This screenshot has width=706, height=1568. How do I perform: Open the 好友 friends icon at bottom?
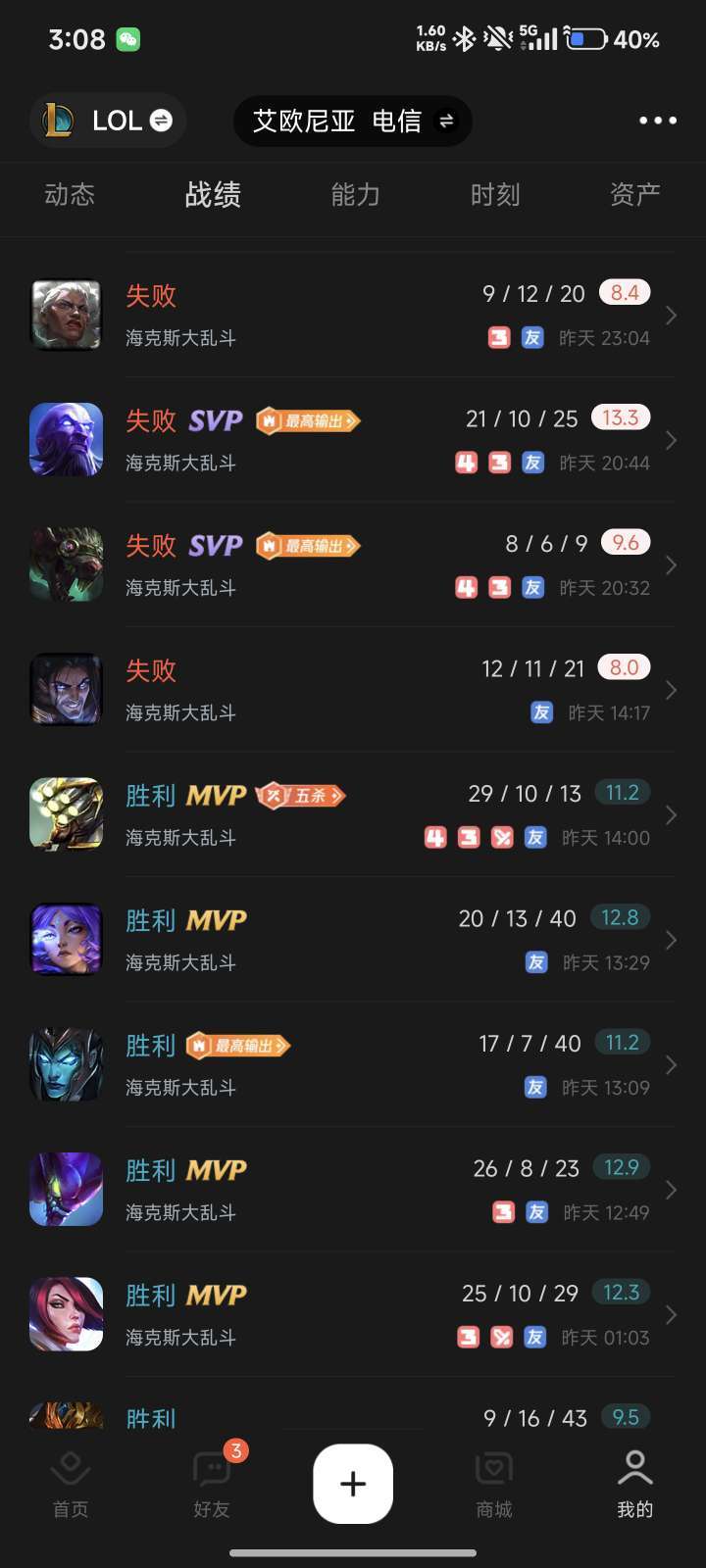click(x=212, y=1470)
